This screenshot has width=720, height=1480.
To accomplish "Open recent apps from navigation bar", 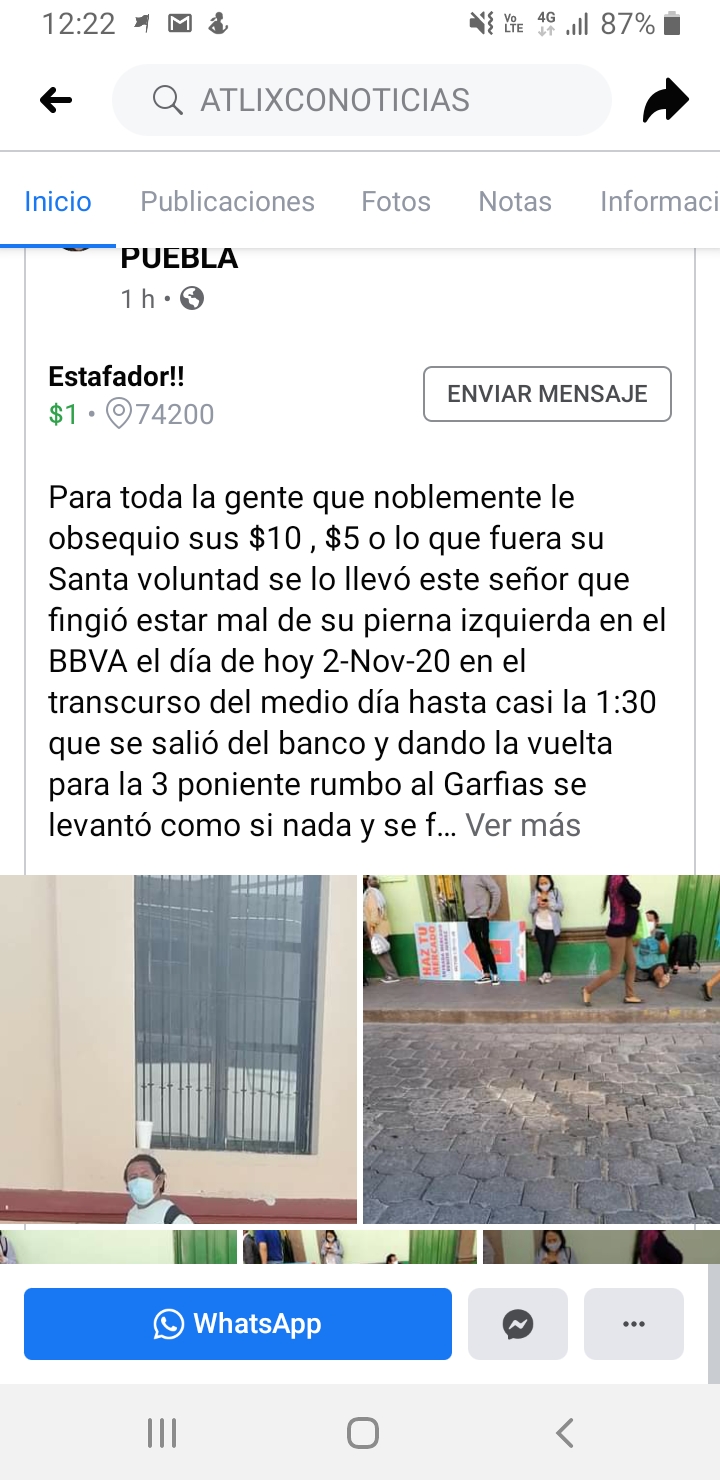I will pos(162,1433).
